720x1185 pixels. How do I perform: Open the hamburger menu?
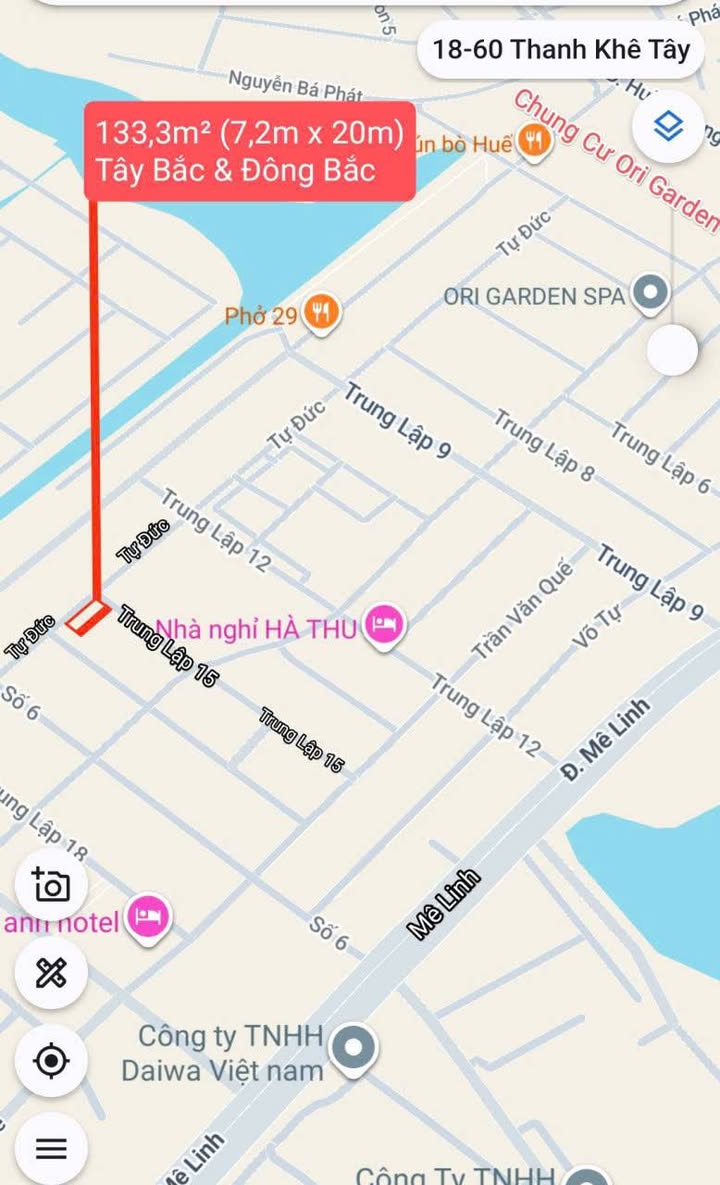click(x=51, y=1148)
